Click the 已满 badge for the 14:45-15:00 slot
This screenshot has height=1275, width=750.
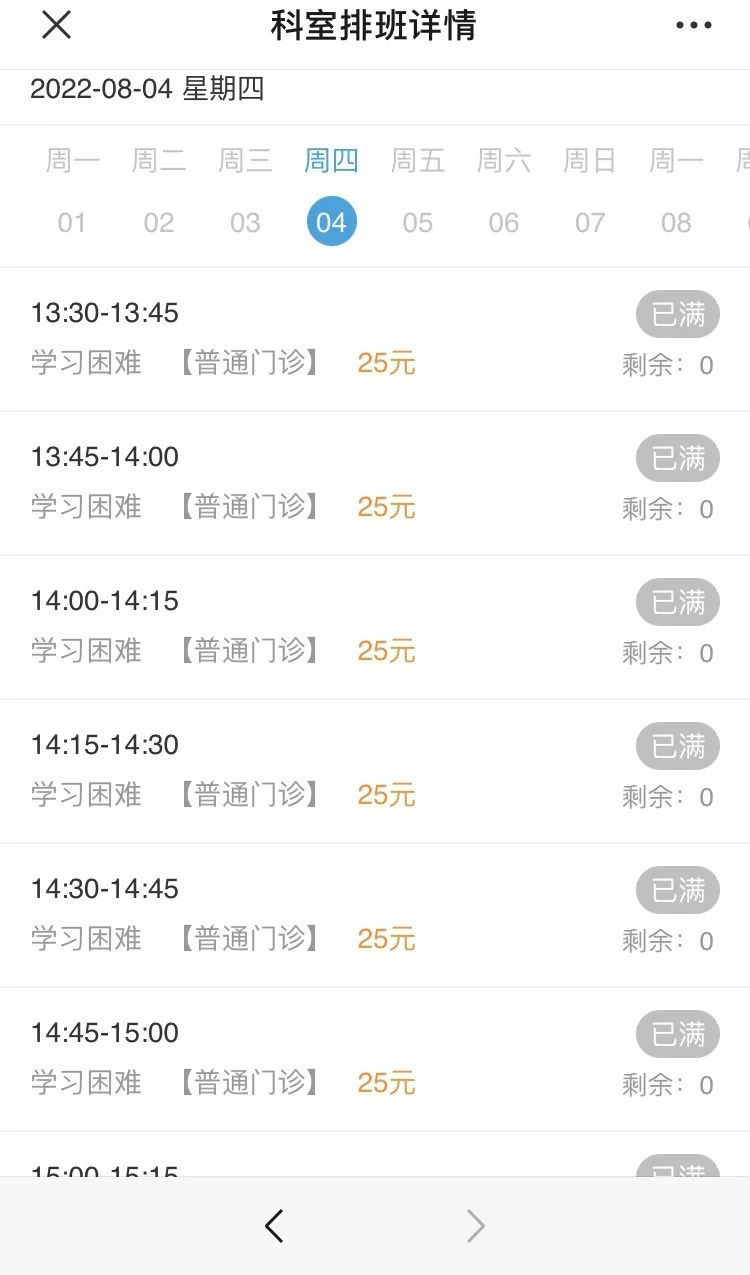(678, 1034)
